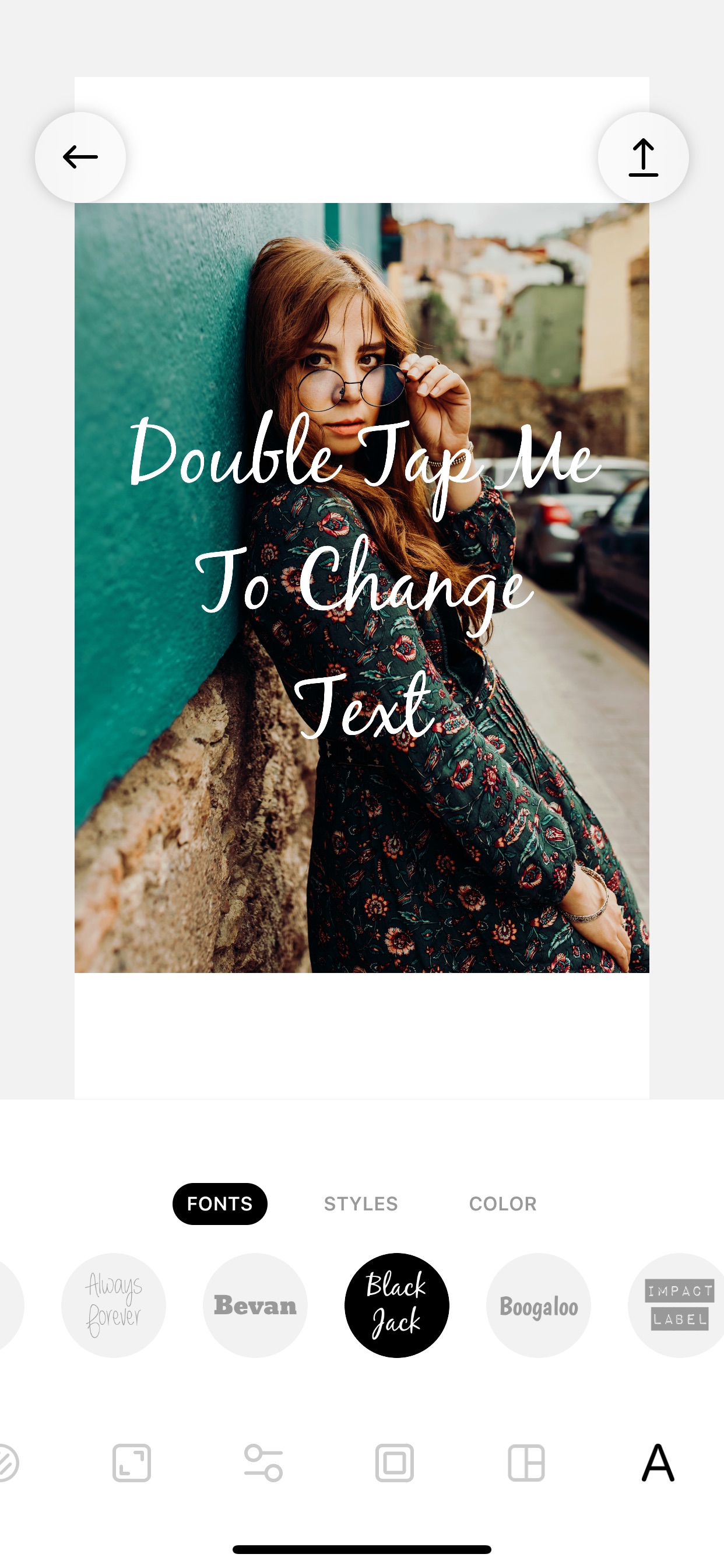This screenshot has width=724, height=1568.
Task: Export the design with upload arrow
Action: tap(643, 157)
